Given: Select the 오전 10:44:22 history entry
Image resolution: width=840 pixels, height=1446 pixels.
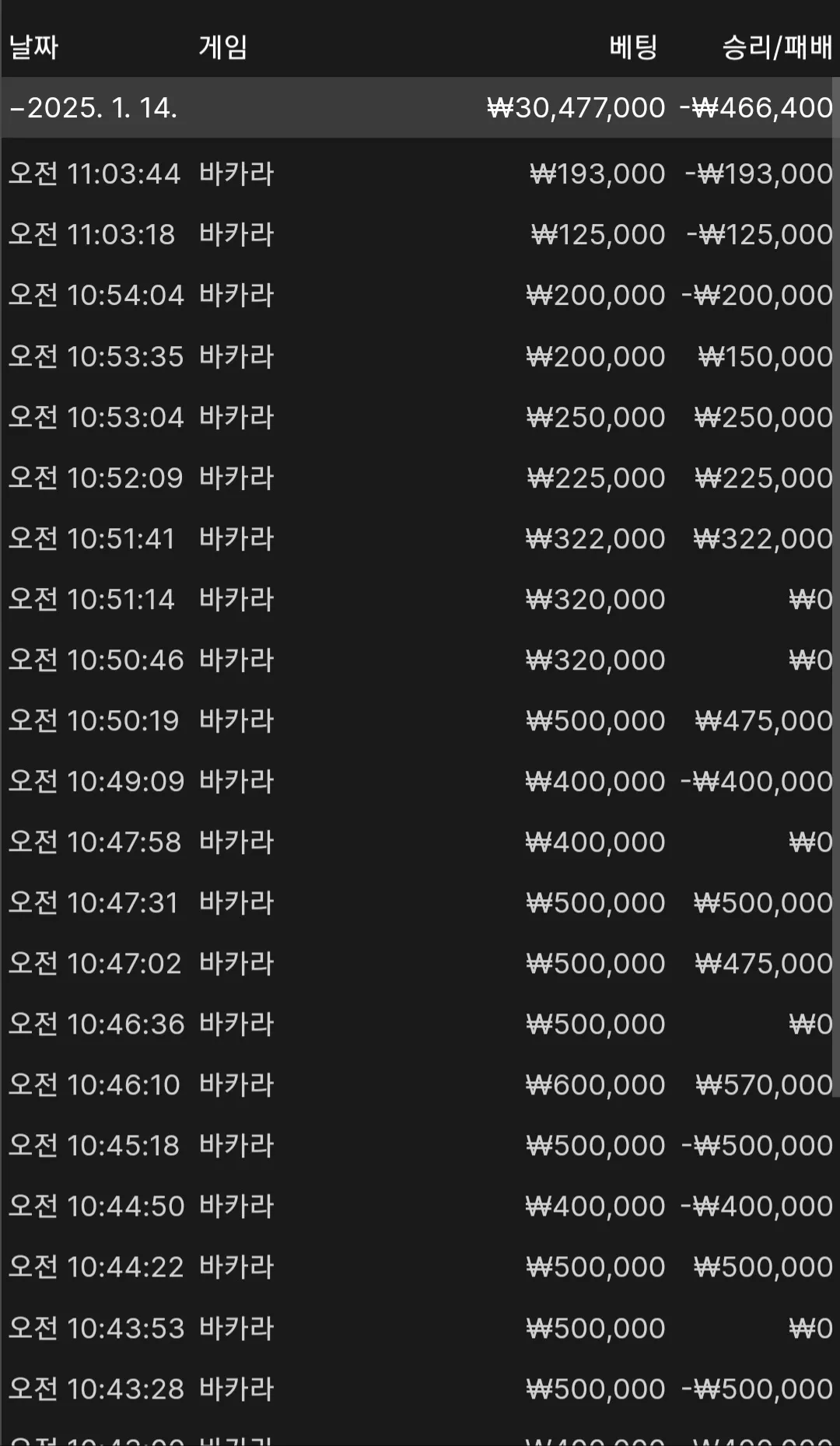Looking at the screenshot, I should click(x=420, y=1266).
